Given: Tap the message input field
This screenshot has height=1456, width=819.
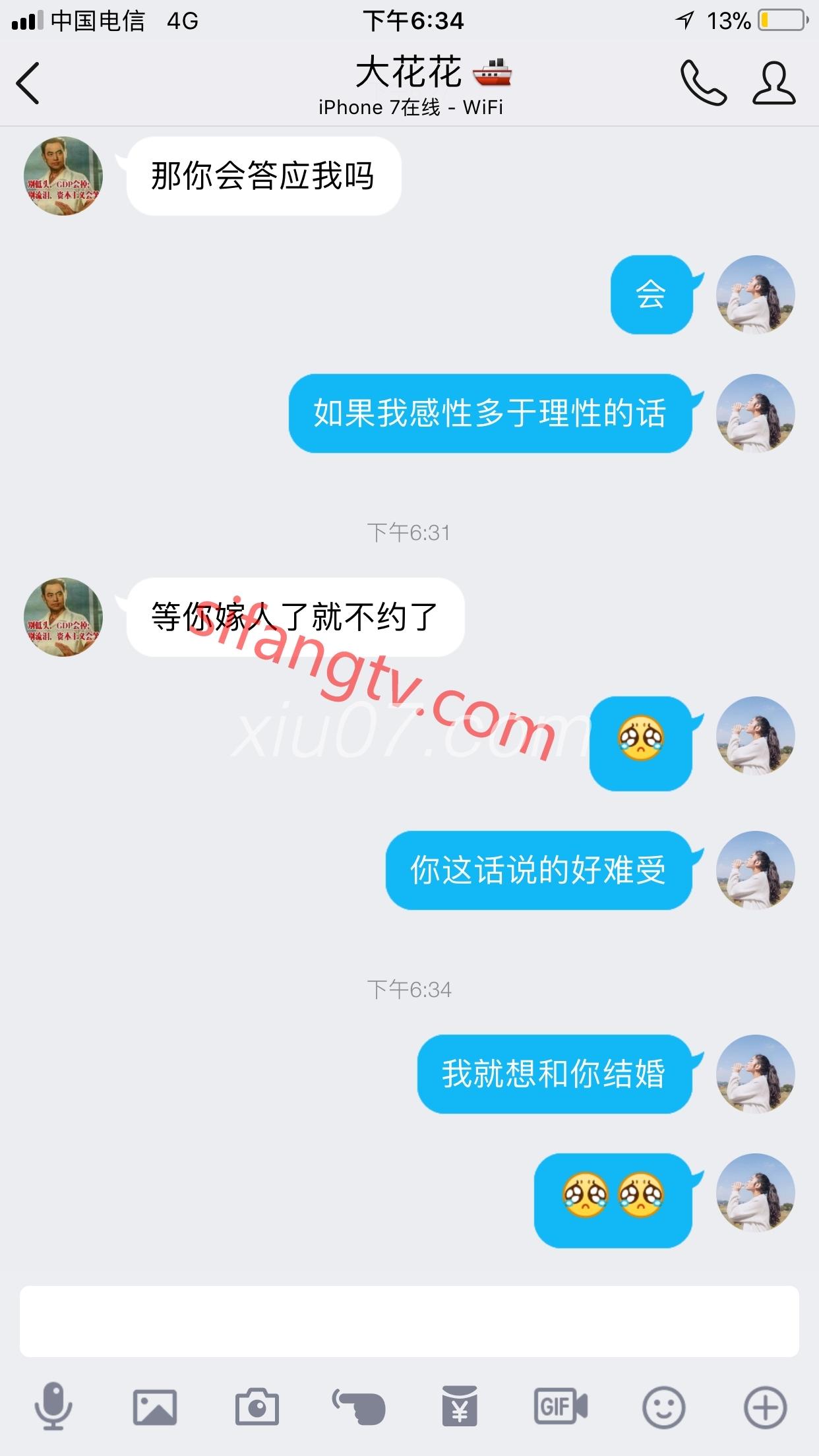Looking at the screenshot, I should 409,1320.
